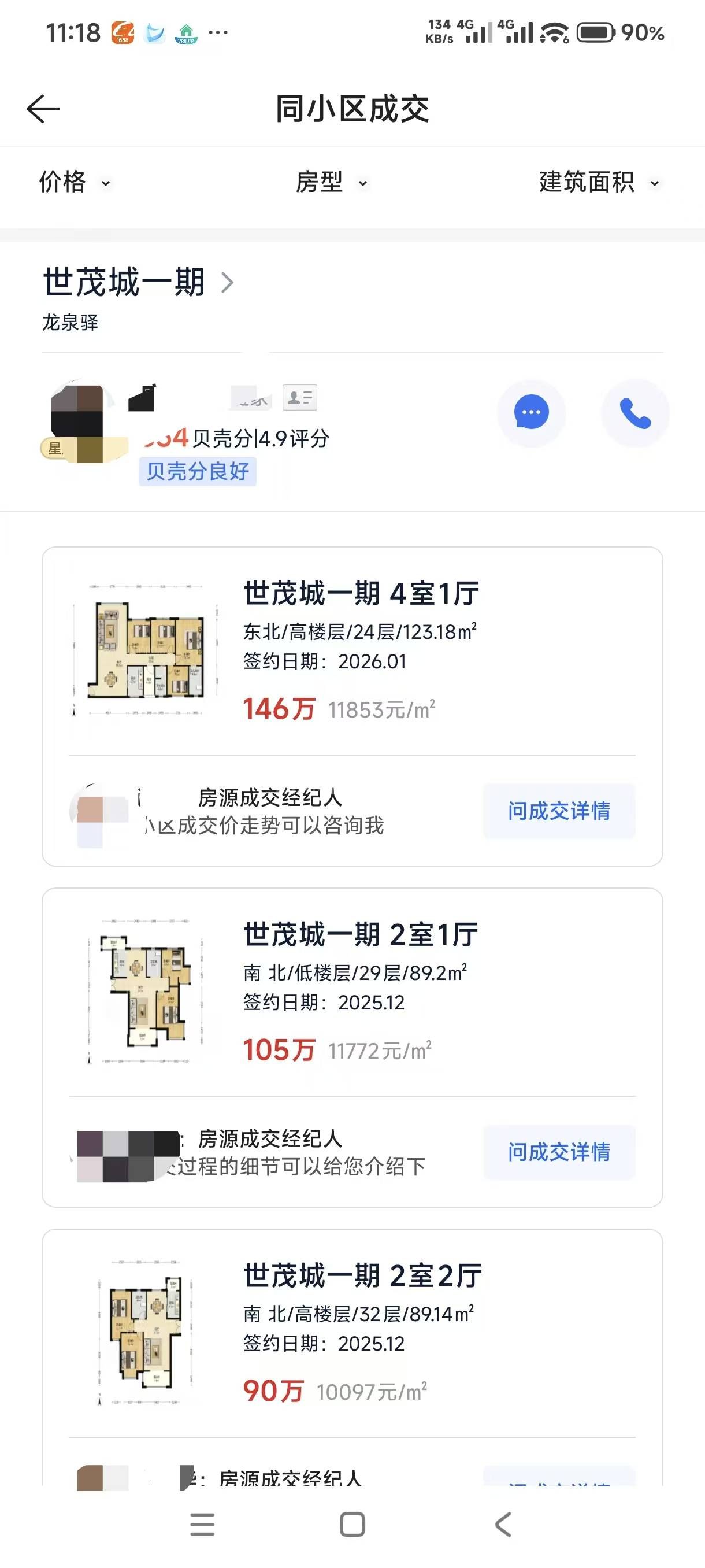The height and width of the screenshot is (1568, 705).
Task: View the agent's business card icon
Action: point(299,397)
